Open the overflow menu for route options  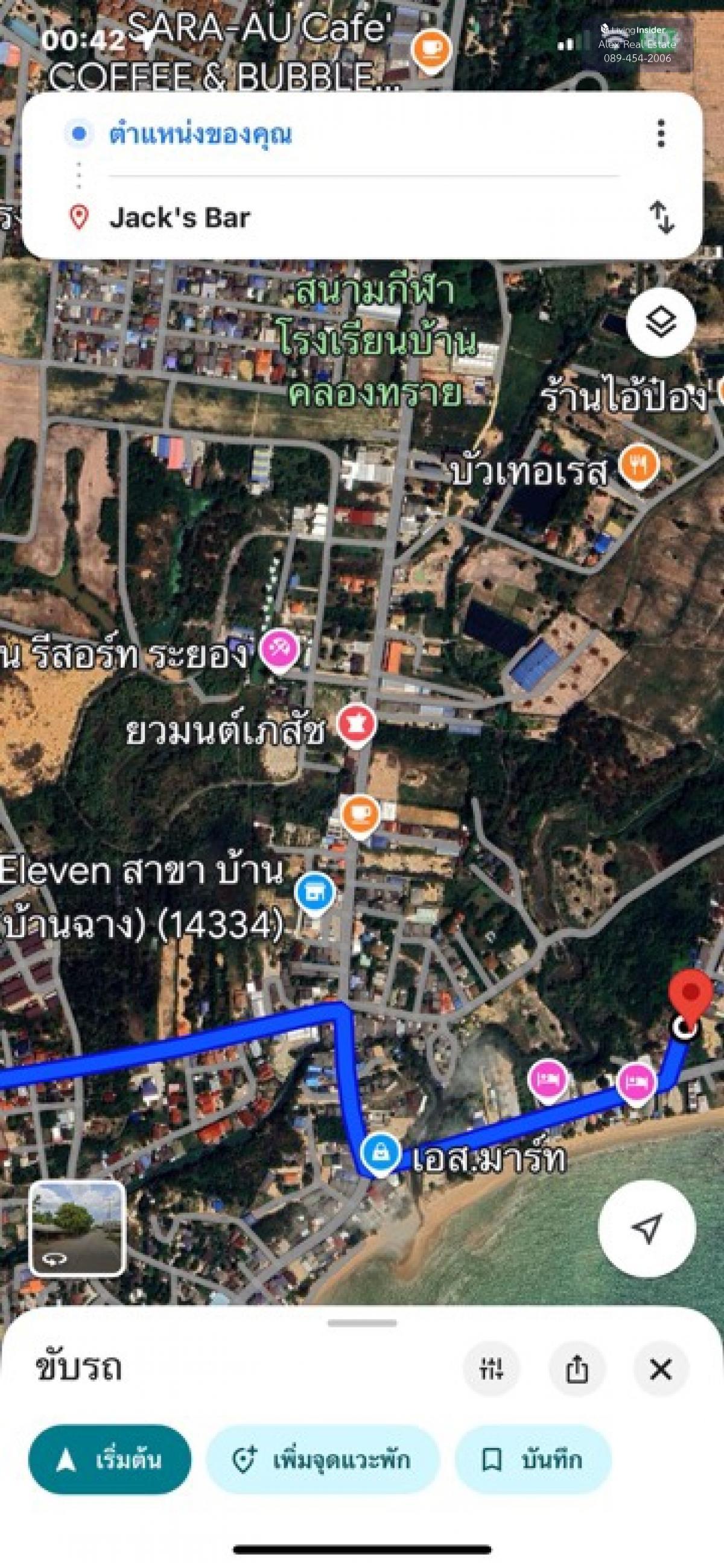pyautogui.click(x=661, y=133)
